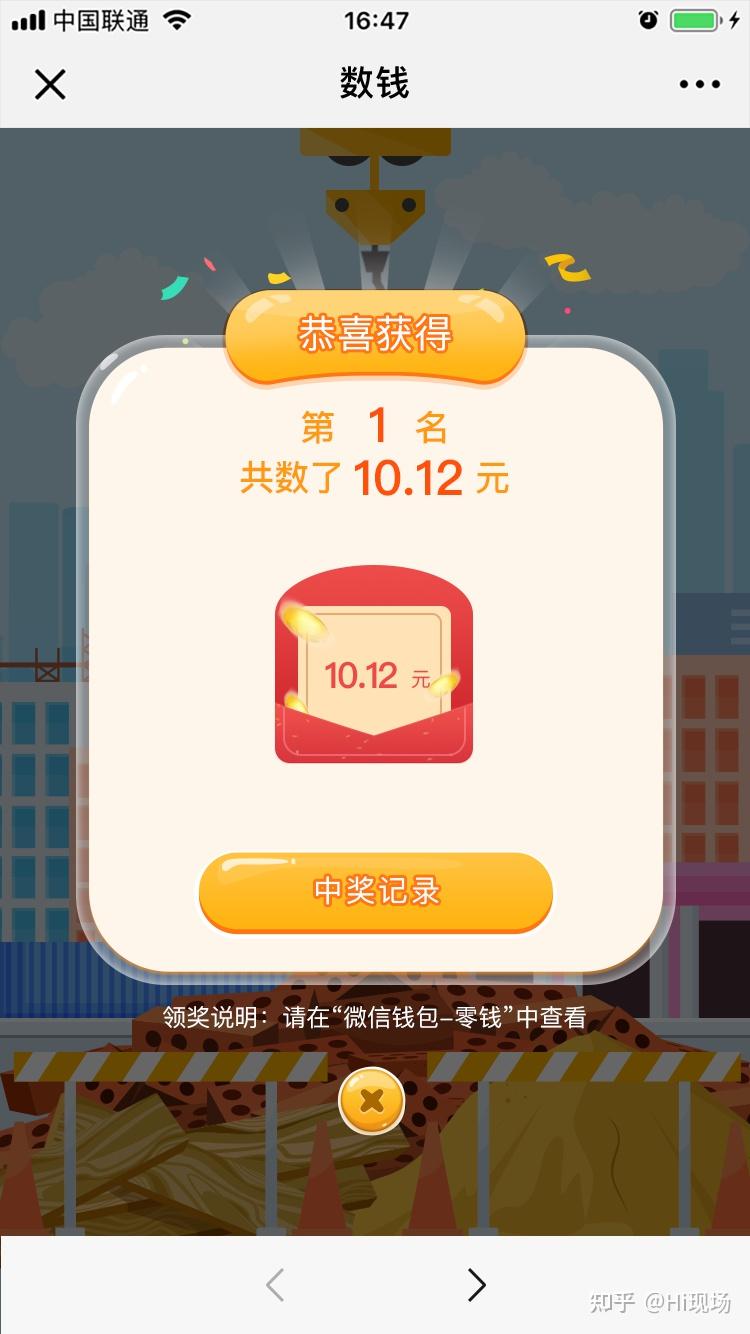Open the three-dot overflow menu

[x=699, y=85]
